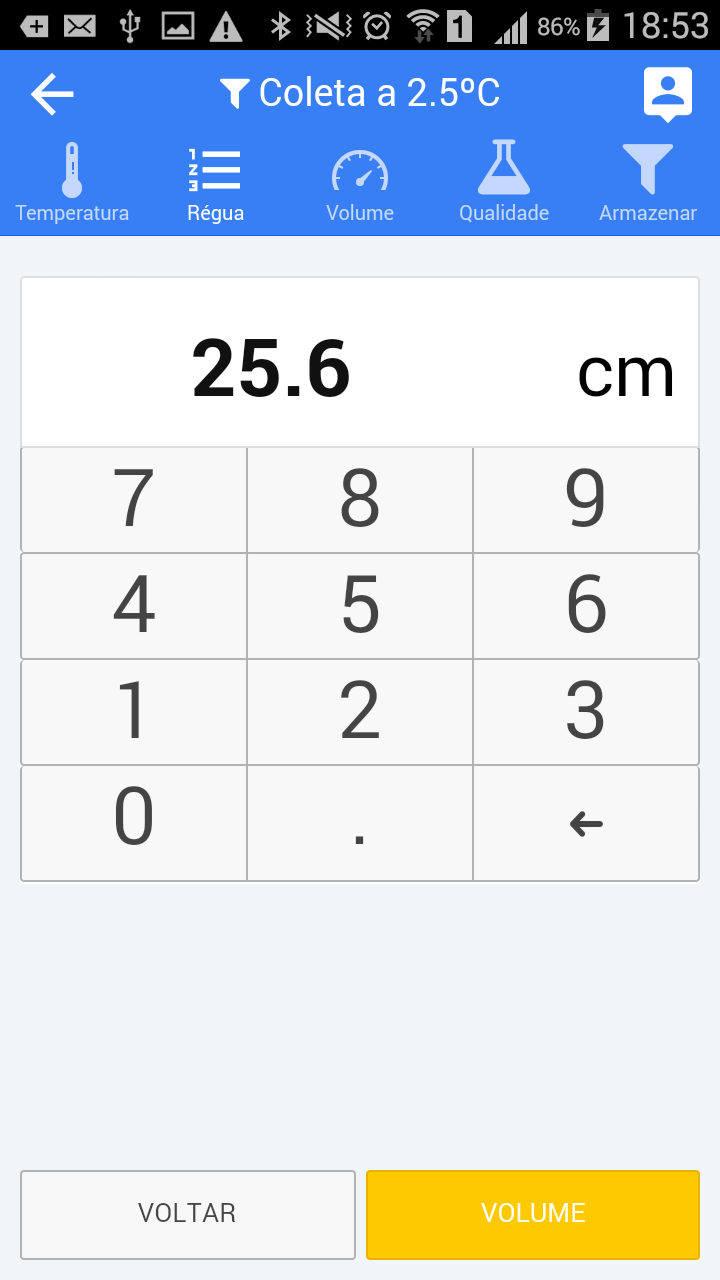Go back using the top-left arrow

52,94
